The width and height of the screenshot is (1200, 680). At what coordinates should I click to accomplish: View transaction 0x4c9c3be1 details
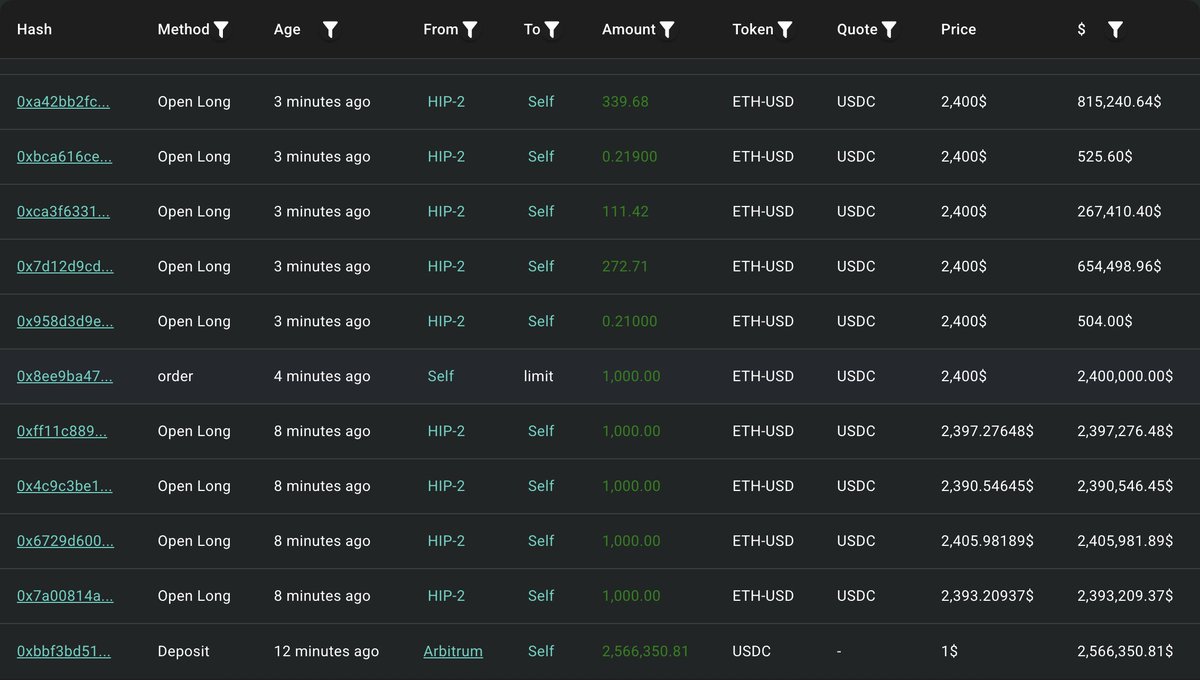coord(64,487)
